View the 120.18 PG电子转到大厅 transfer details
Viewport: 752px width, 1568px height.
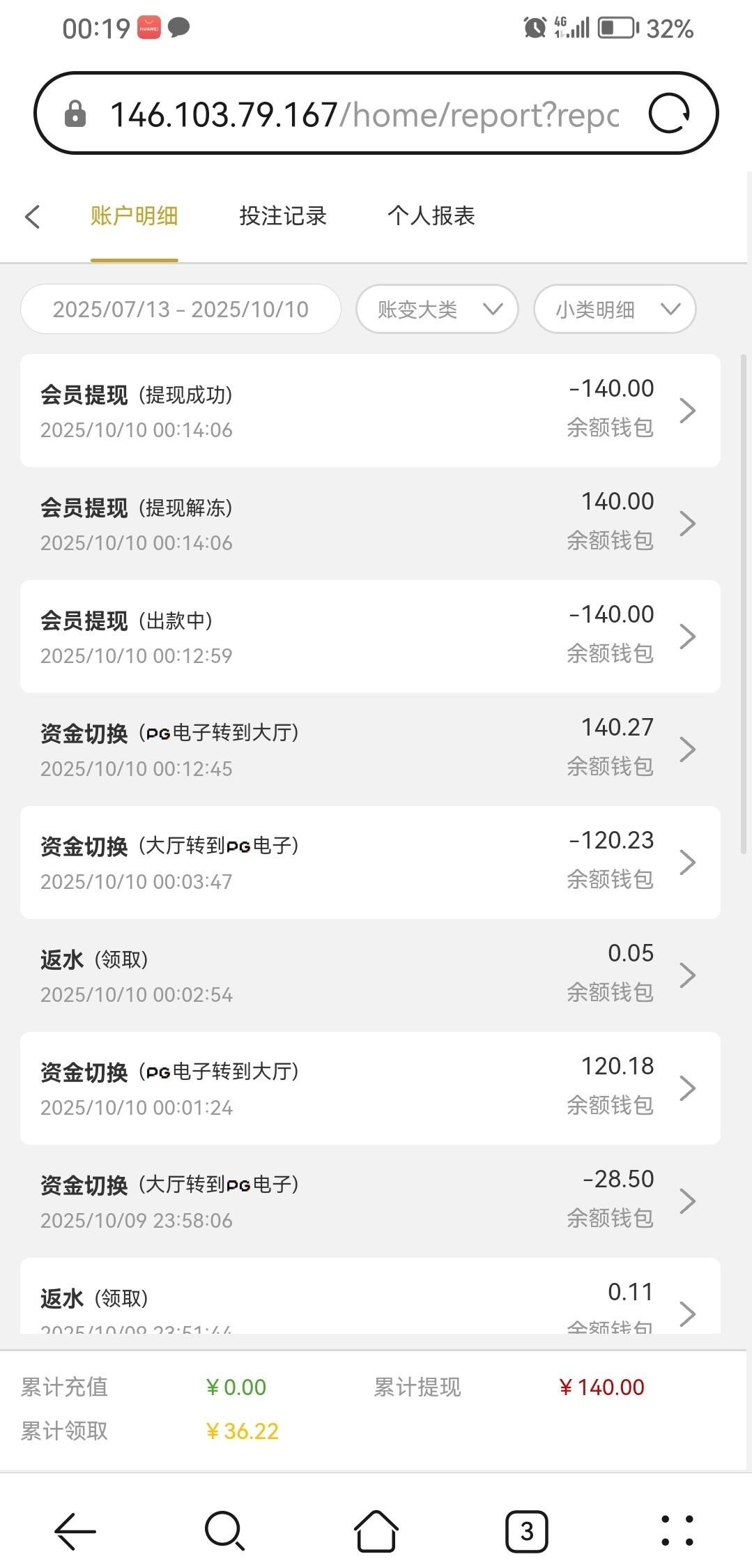tap(369, 1088)
